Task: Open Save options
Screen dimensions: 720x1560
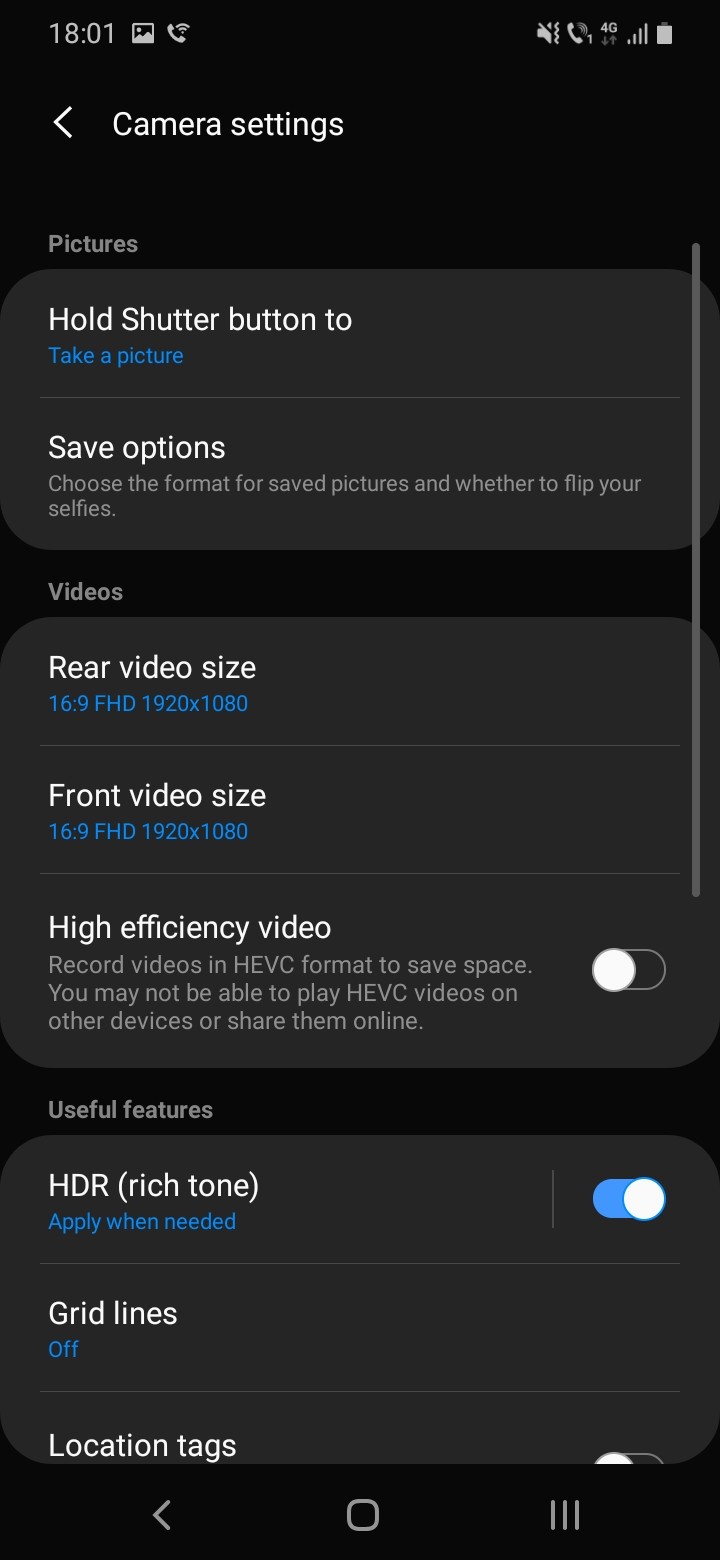Action: click(300, 475)
